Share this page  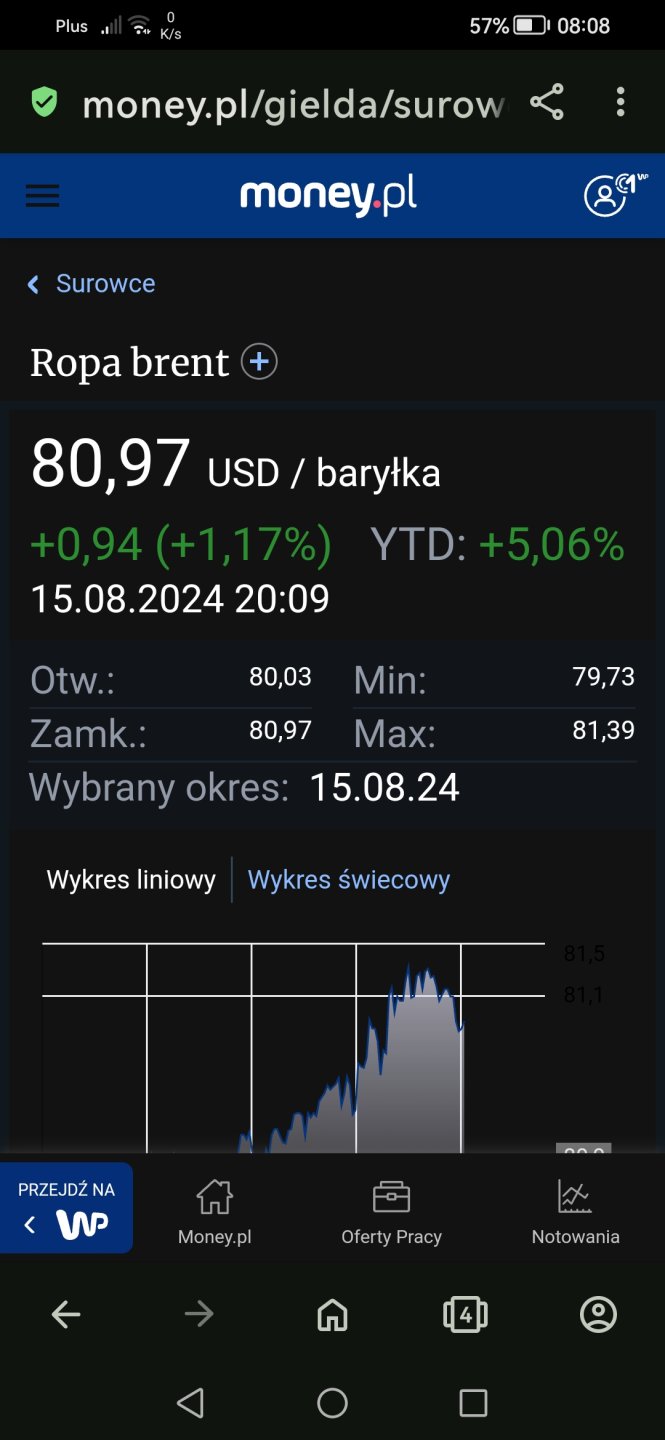pyautogui.click(x=546, y=102)
